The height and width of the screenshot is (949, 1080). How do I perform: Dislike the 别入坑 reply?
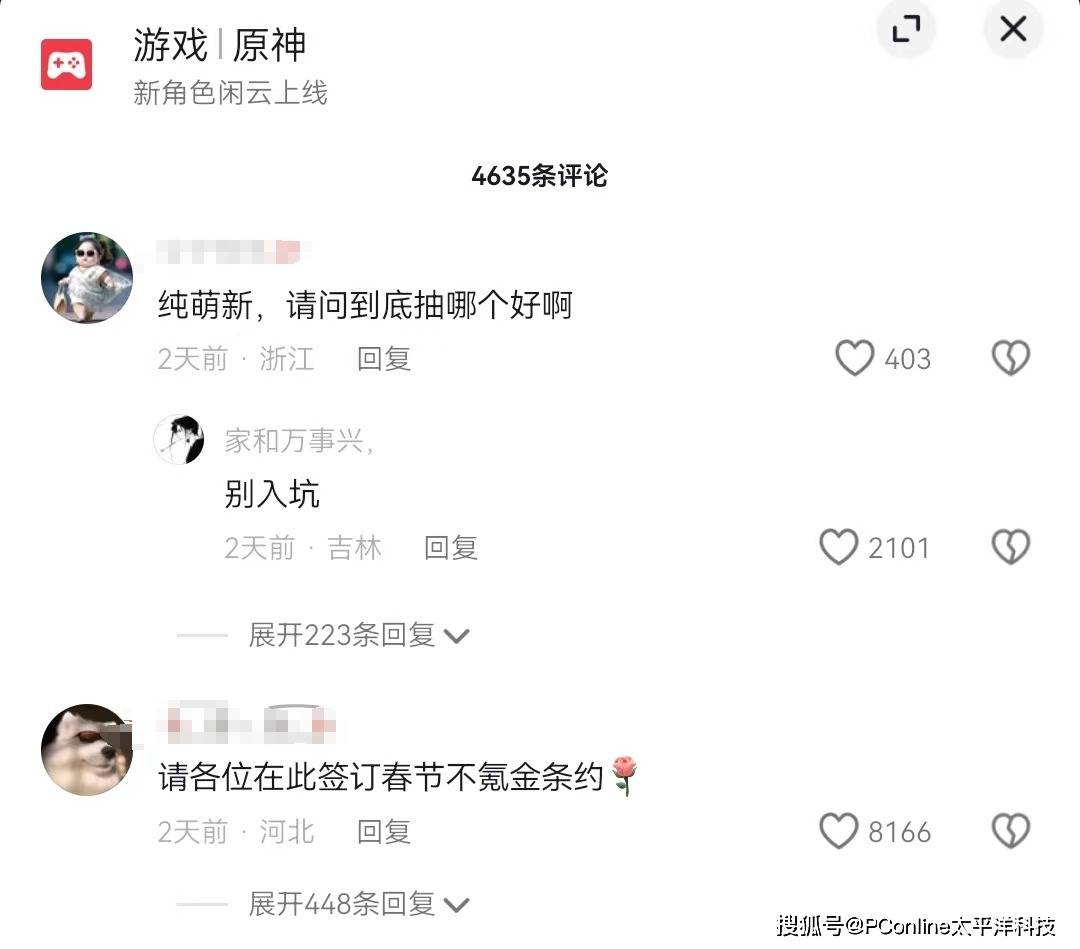tap(1010, 548)
